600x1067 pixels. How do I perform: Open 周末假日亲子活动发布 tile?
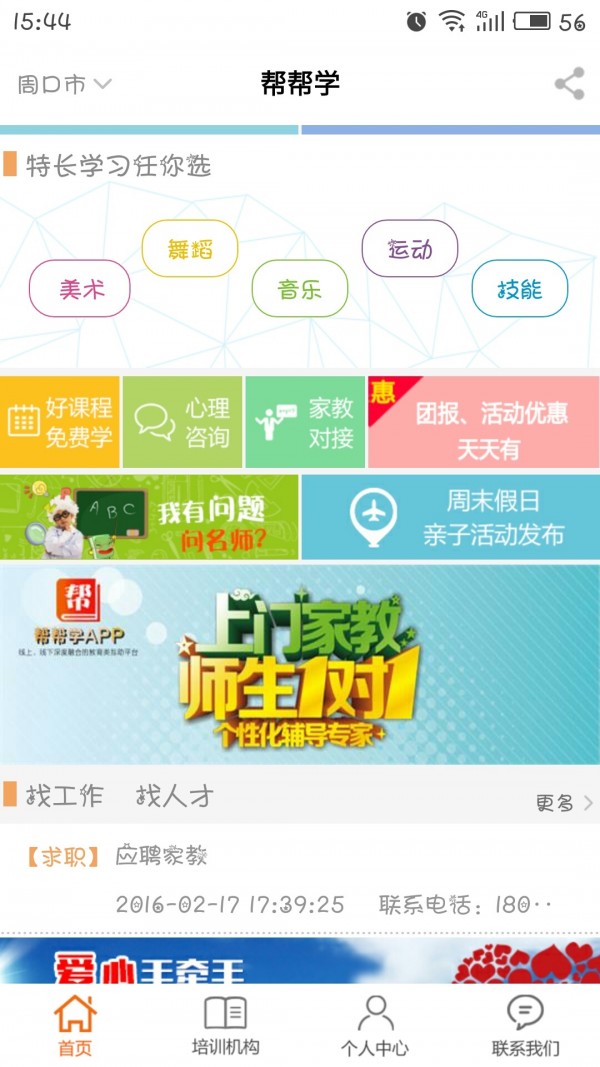(x=450, y=517)
